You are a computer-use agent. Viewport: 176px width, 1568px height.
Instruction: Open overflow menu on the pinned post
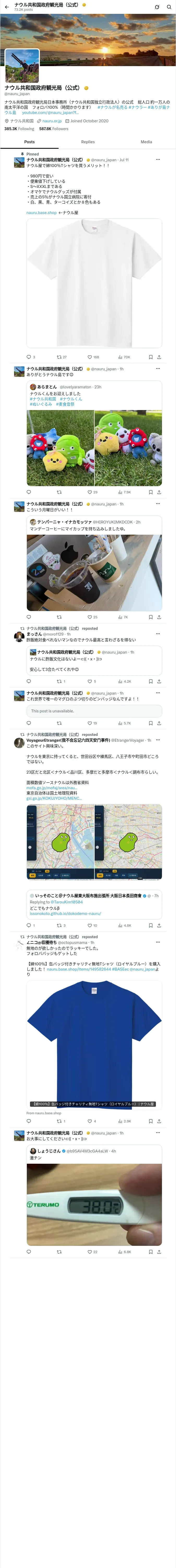point(158,159)
